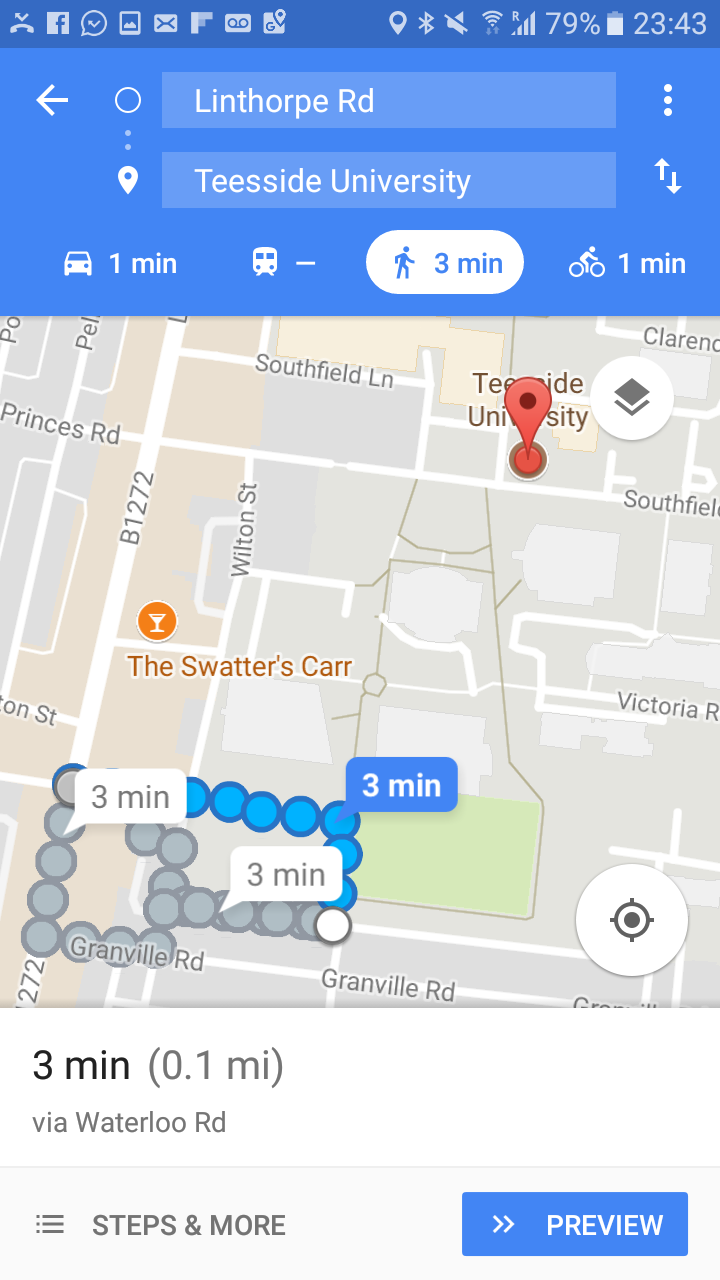This screenshot has width=720, height=1280.
Task: Switch to cycling directions
Action: point(627,264)
